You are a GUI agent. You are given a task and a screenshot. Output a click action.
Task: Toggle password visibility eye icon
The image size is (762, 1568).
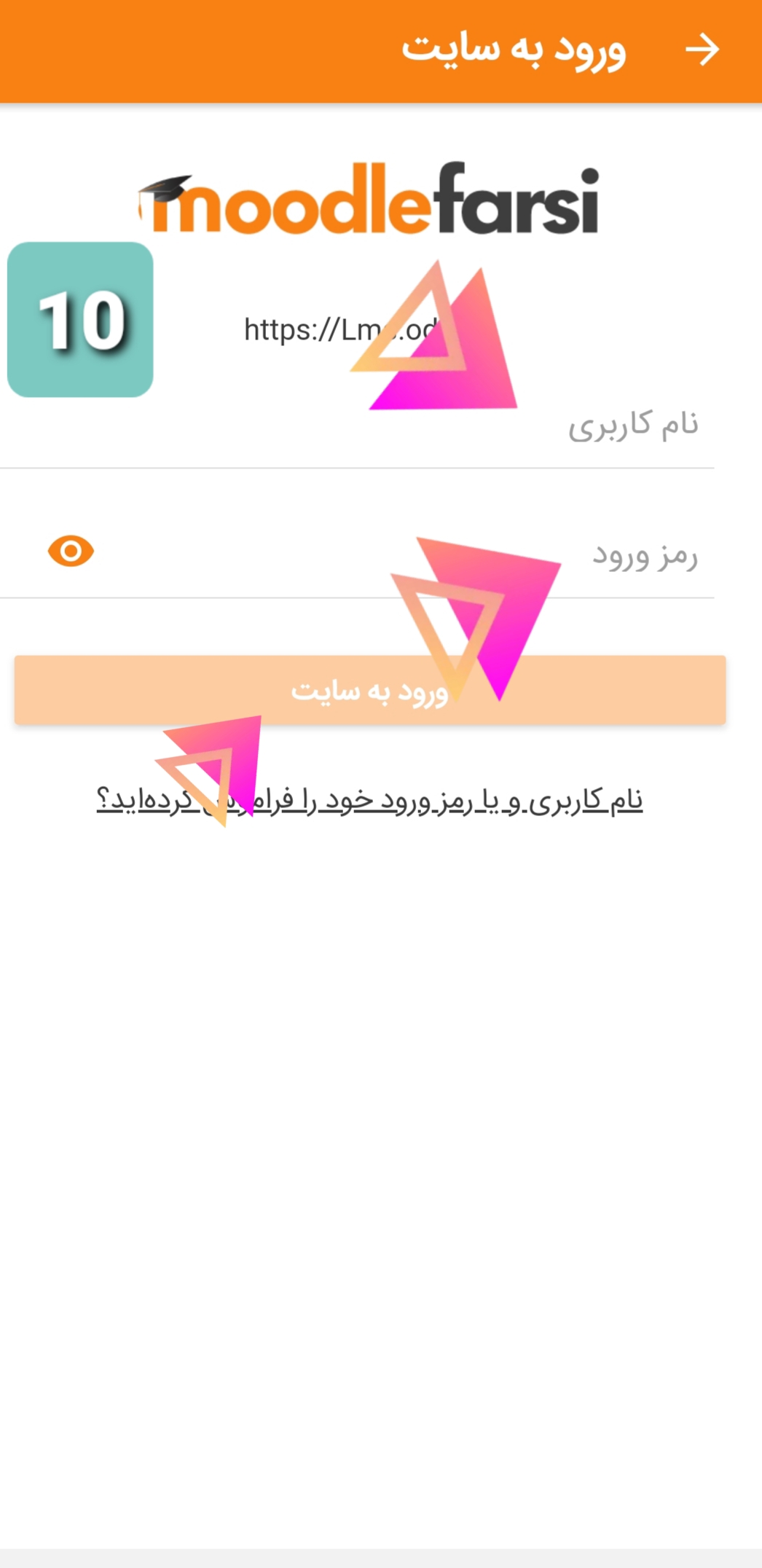point(71,551)
